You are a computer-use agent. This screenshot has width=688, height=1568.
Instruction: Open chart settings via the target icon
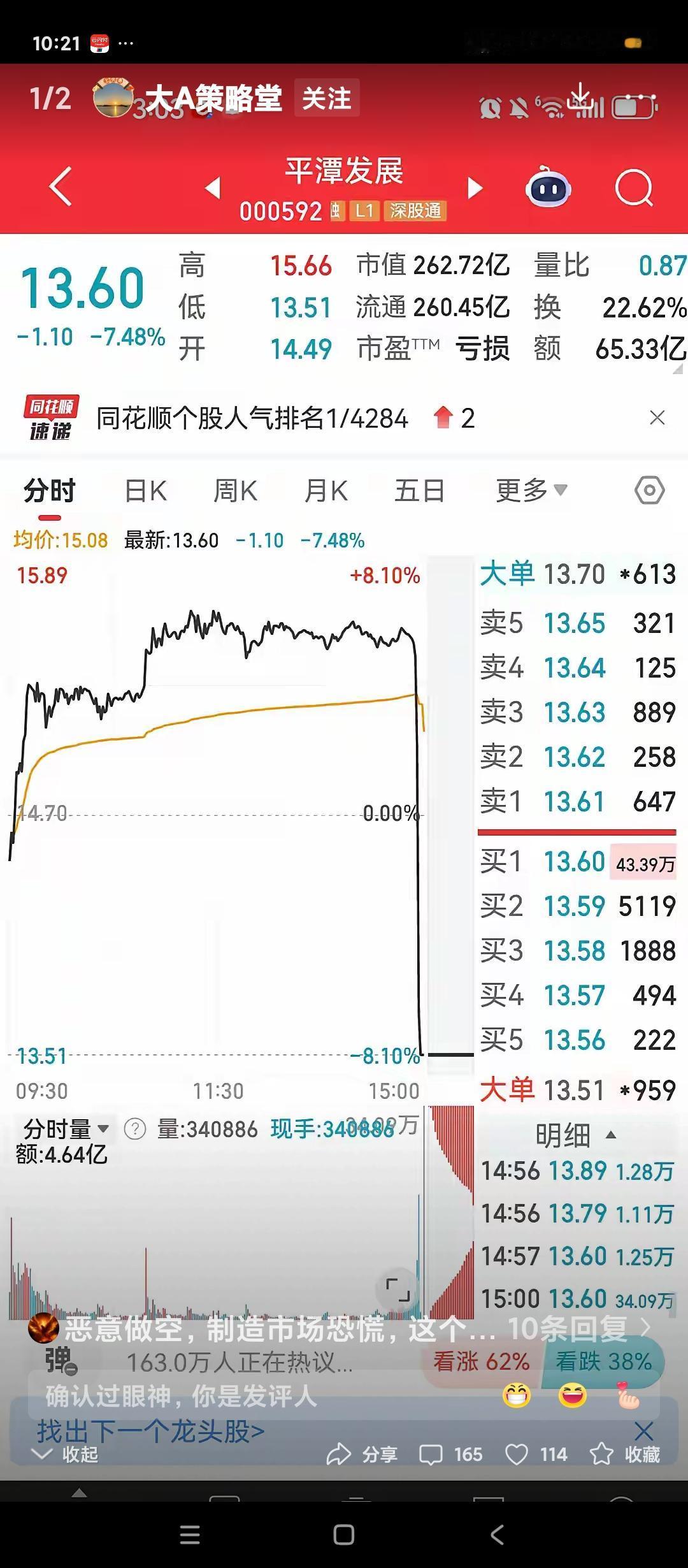click(649, 490)
